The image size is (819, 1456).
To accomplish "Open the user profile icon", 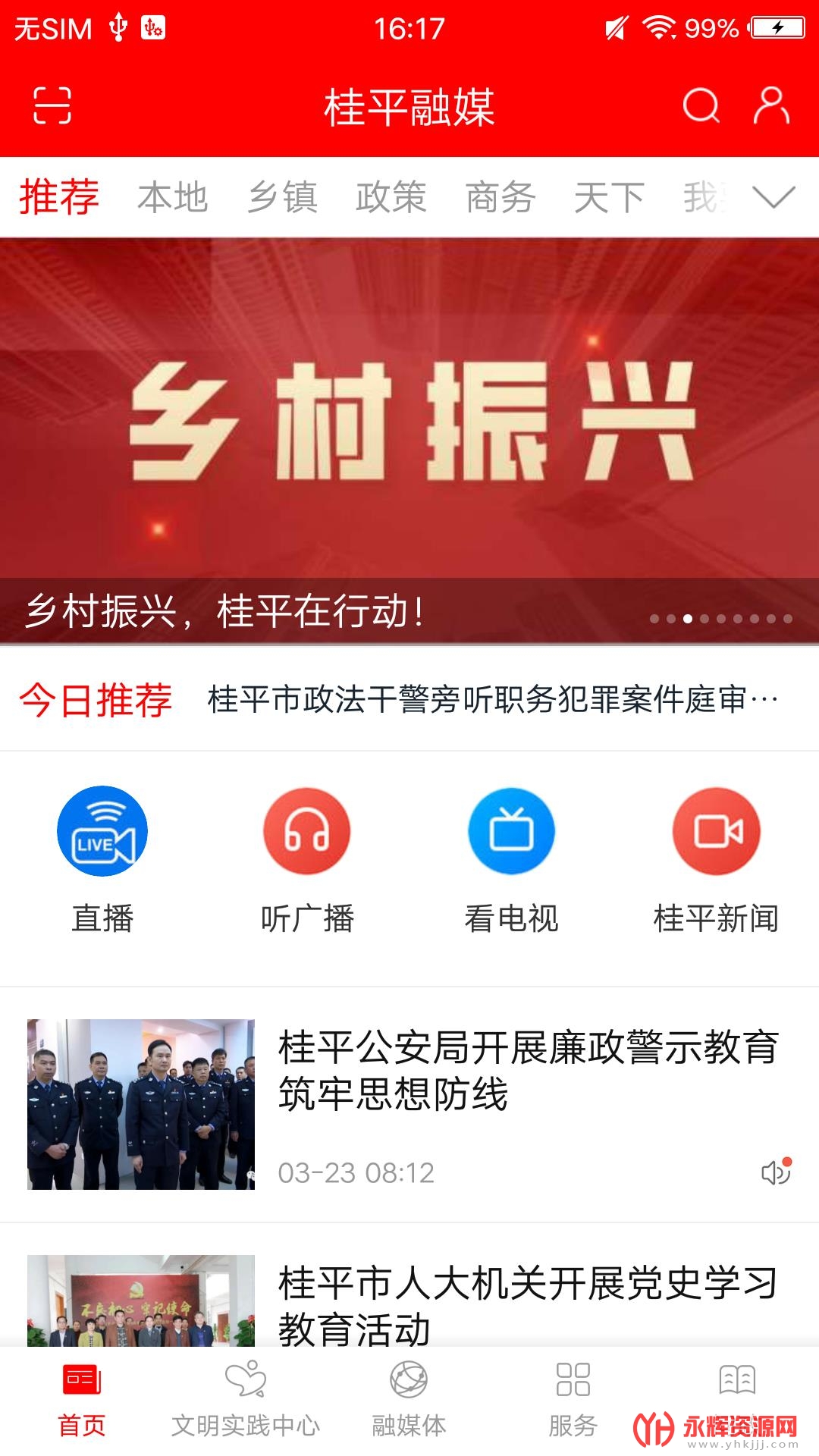I will point(771,105).
